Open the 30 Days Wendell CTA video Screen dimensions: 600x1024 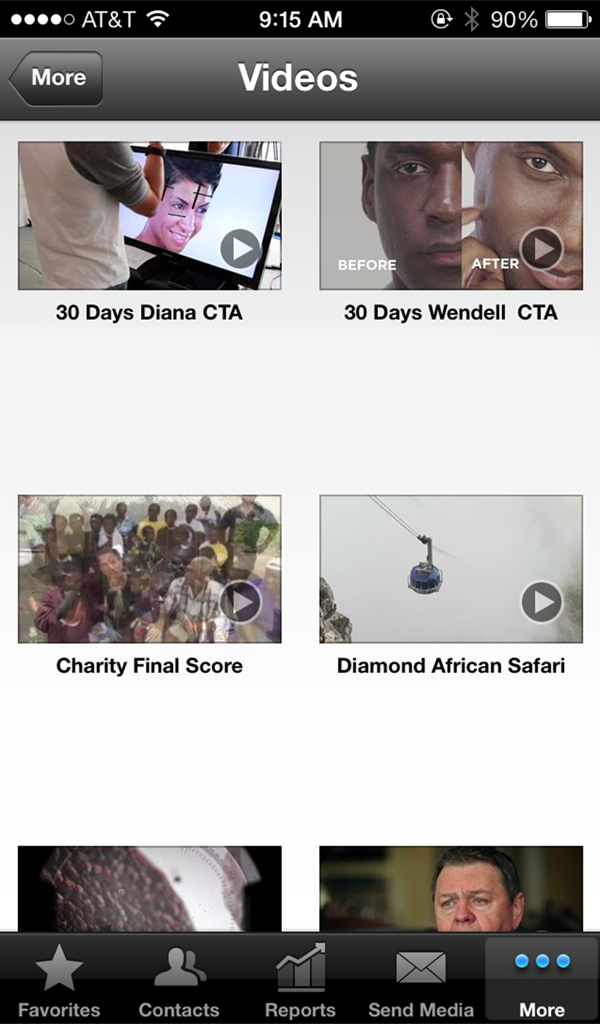[451, 216]
